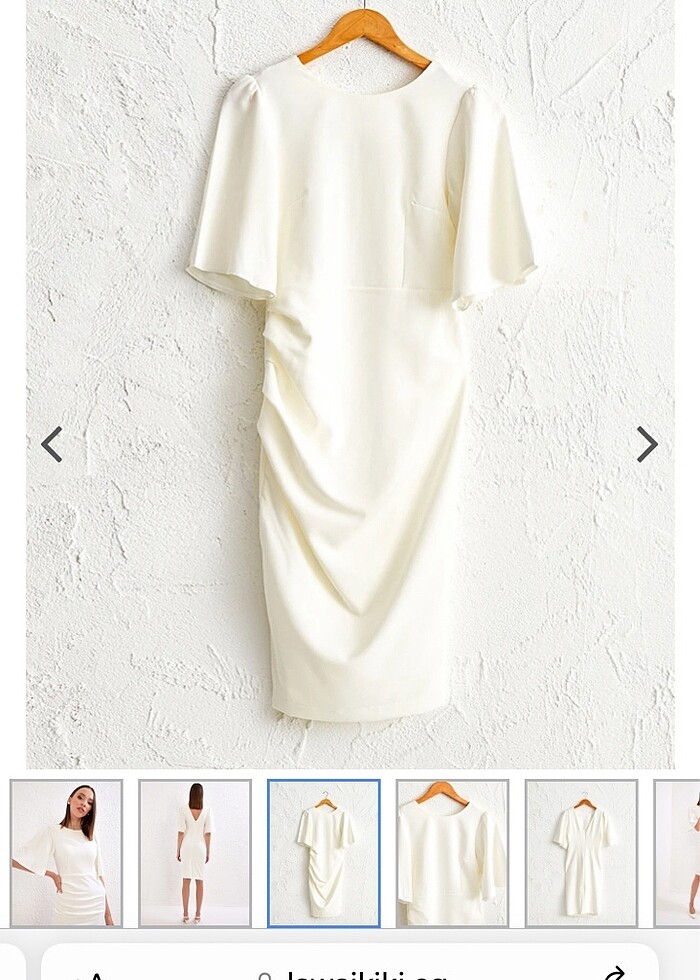Select the thumbnail of model facing front

66,853
